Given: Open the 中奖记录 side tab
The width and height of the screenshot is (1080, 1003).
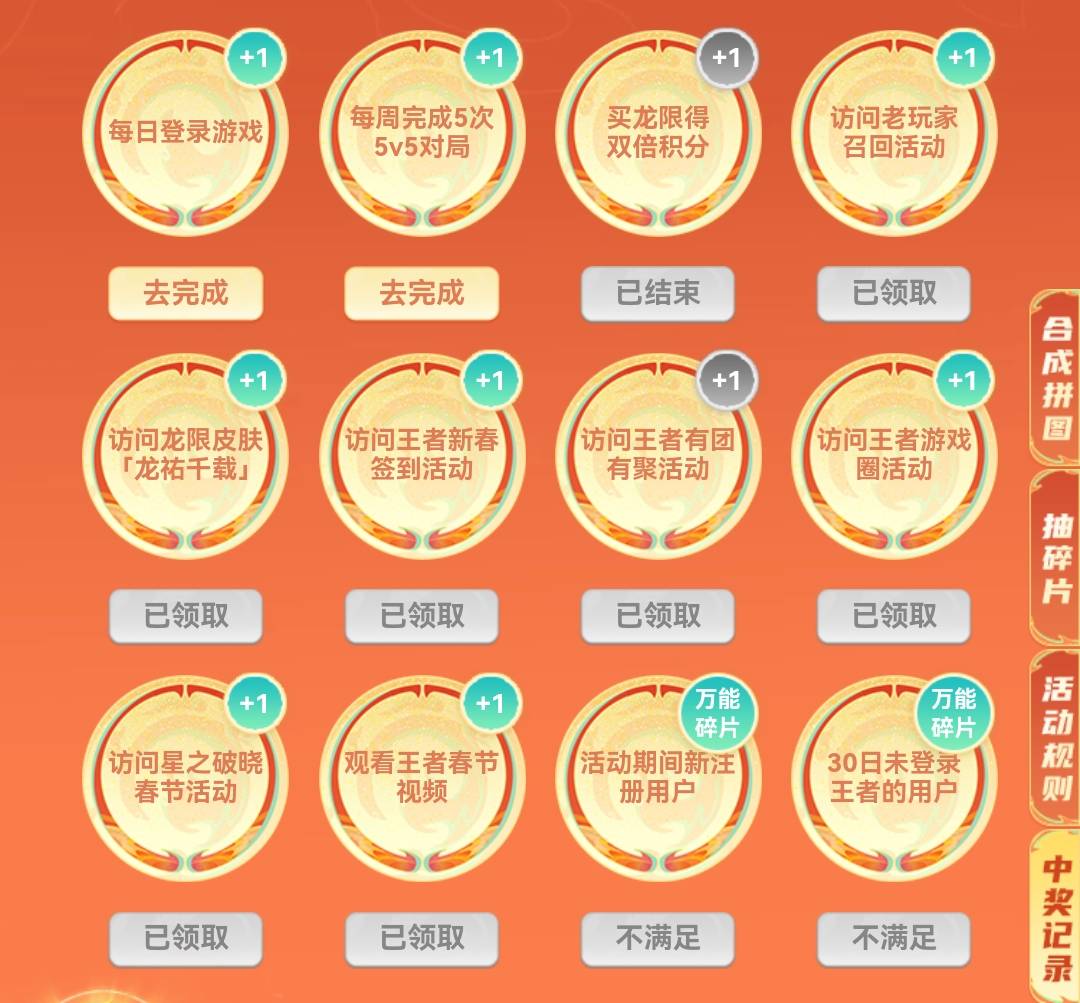Looking at the screenshot, I should 1055,916.
